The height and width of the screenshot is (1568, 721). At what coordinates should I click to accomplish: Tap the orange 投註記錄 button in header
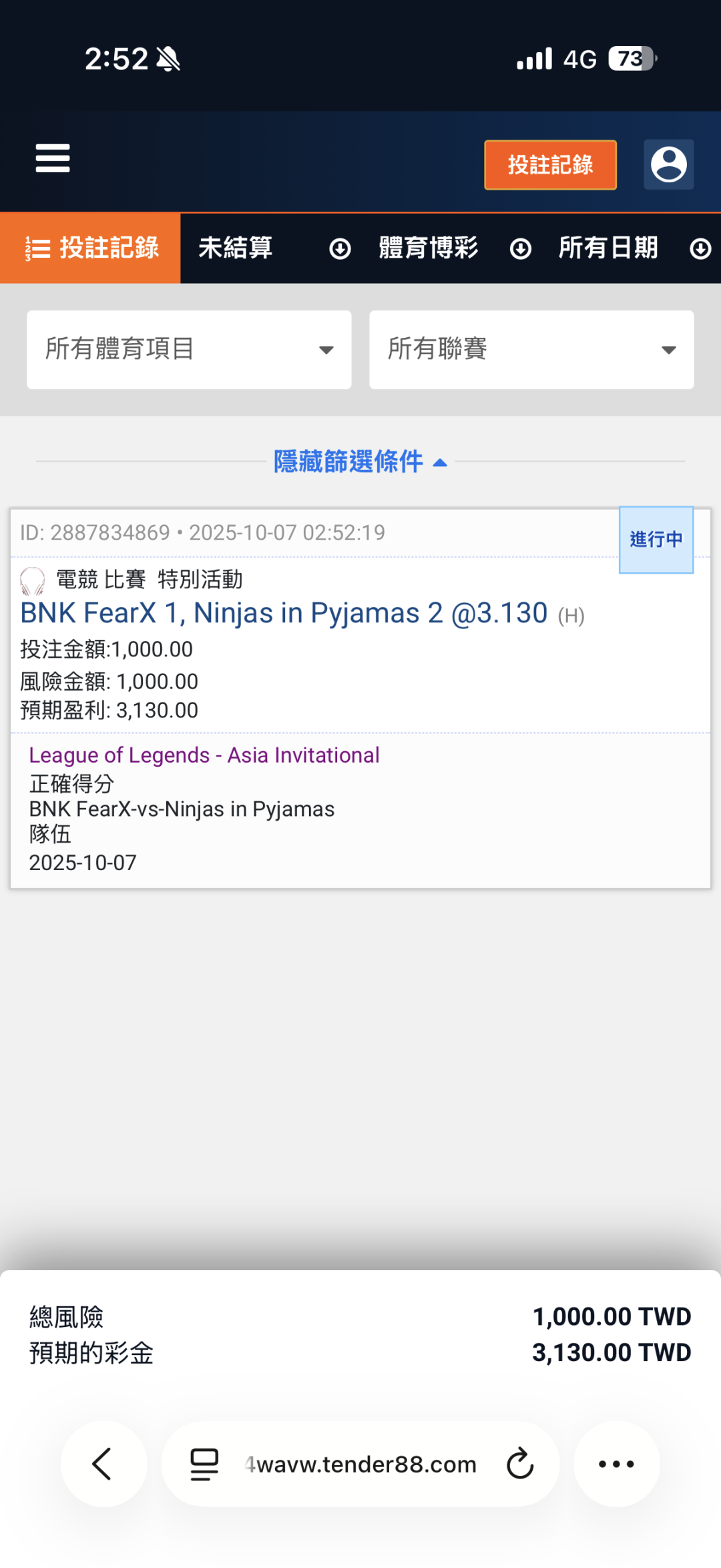click(x=550, y=165)
